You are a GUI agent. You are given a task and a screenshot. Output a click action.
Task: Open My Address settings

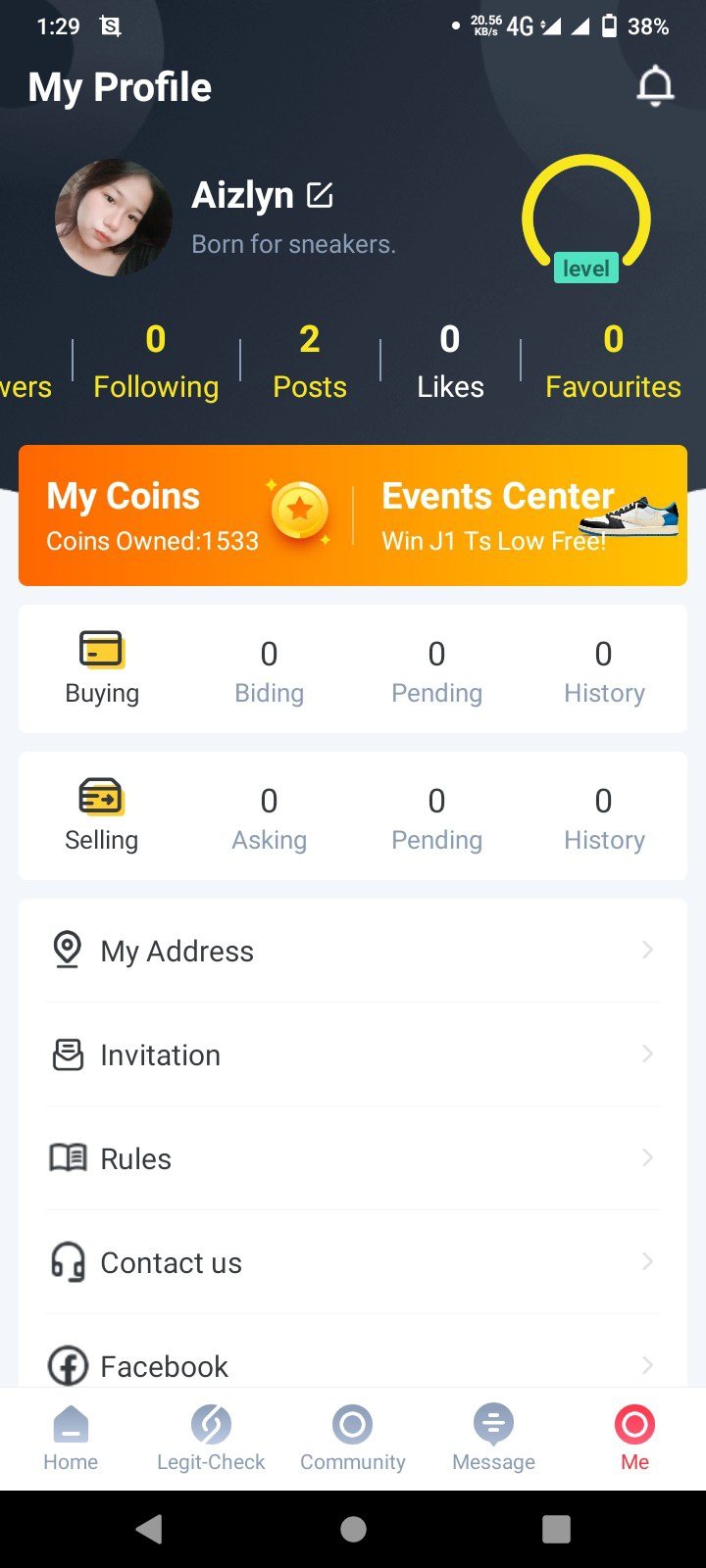point(353,951)
